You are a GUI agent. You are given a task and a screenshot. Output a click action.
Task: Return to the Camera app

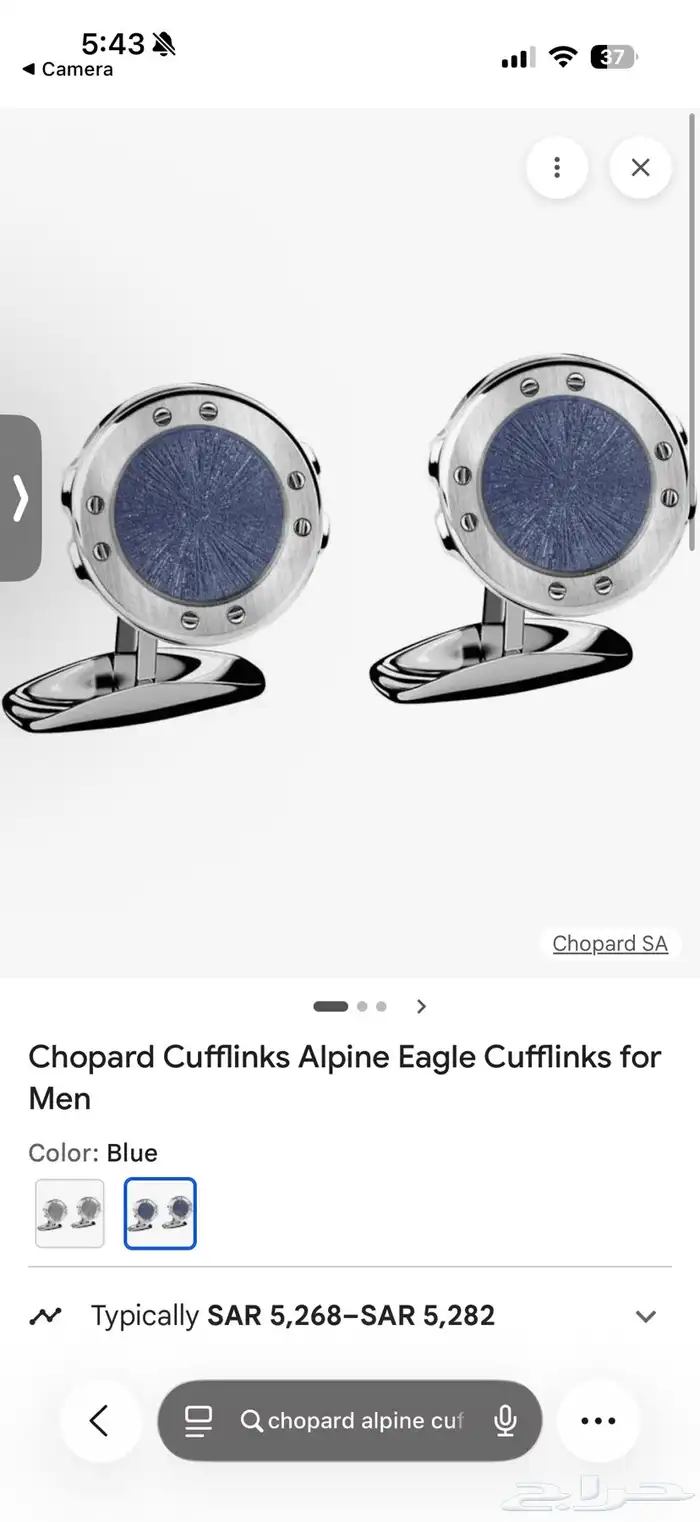(68, 70)
